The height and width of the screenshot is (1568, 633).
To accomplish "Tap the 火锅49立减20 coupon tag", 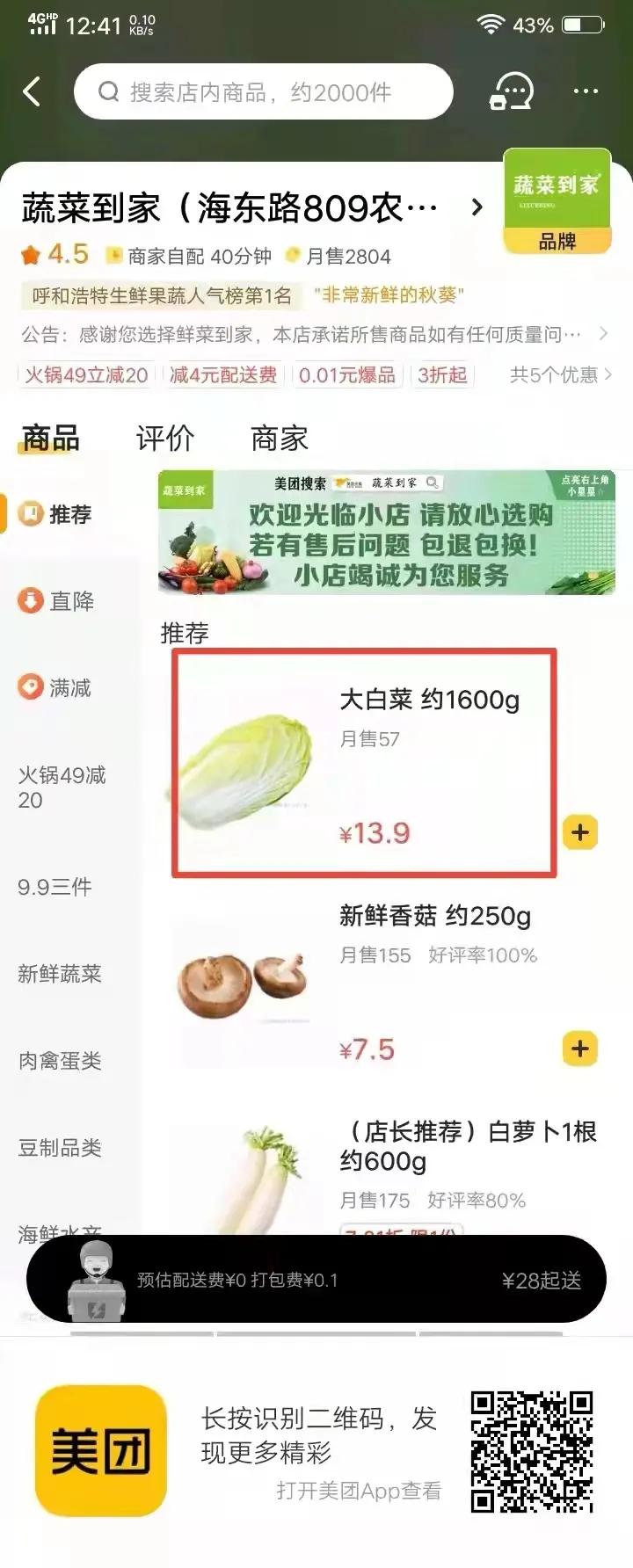I will tap(85, 375).
